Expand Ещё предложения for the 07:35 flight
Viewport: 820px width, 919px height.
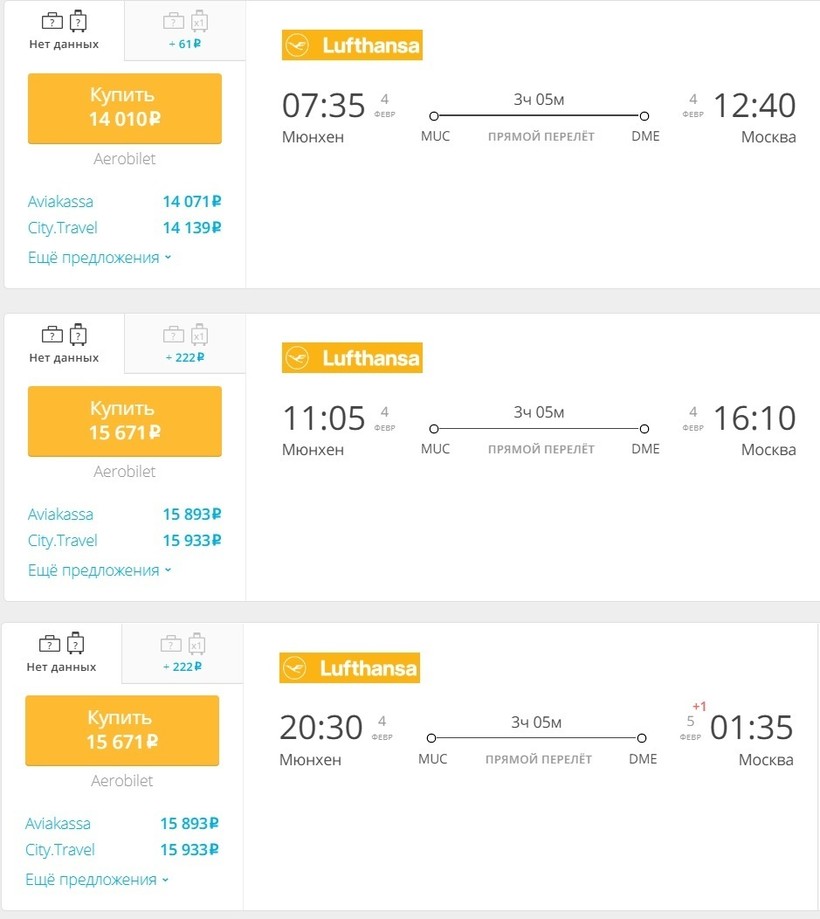point(99,258)
